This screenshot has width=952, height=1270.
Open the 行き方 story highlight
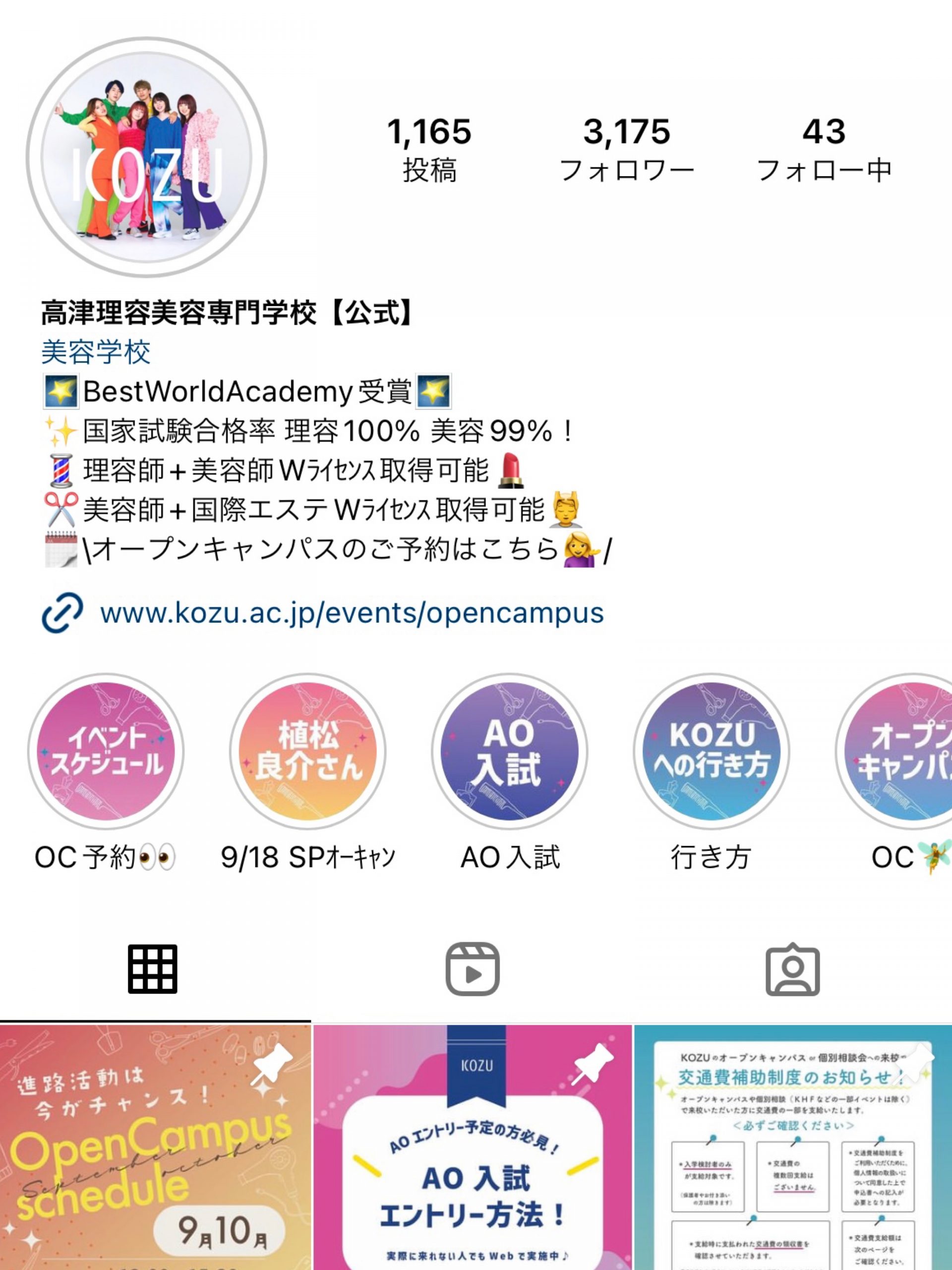[711, 752]
